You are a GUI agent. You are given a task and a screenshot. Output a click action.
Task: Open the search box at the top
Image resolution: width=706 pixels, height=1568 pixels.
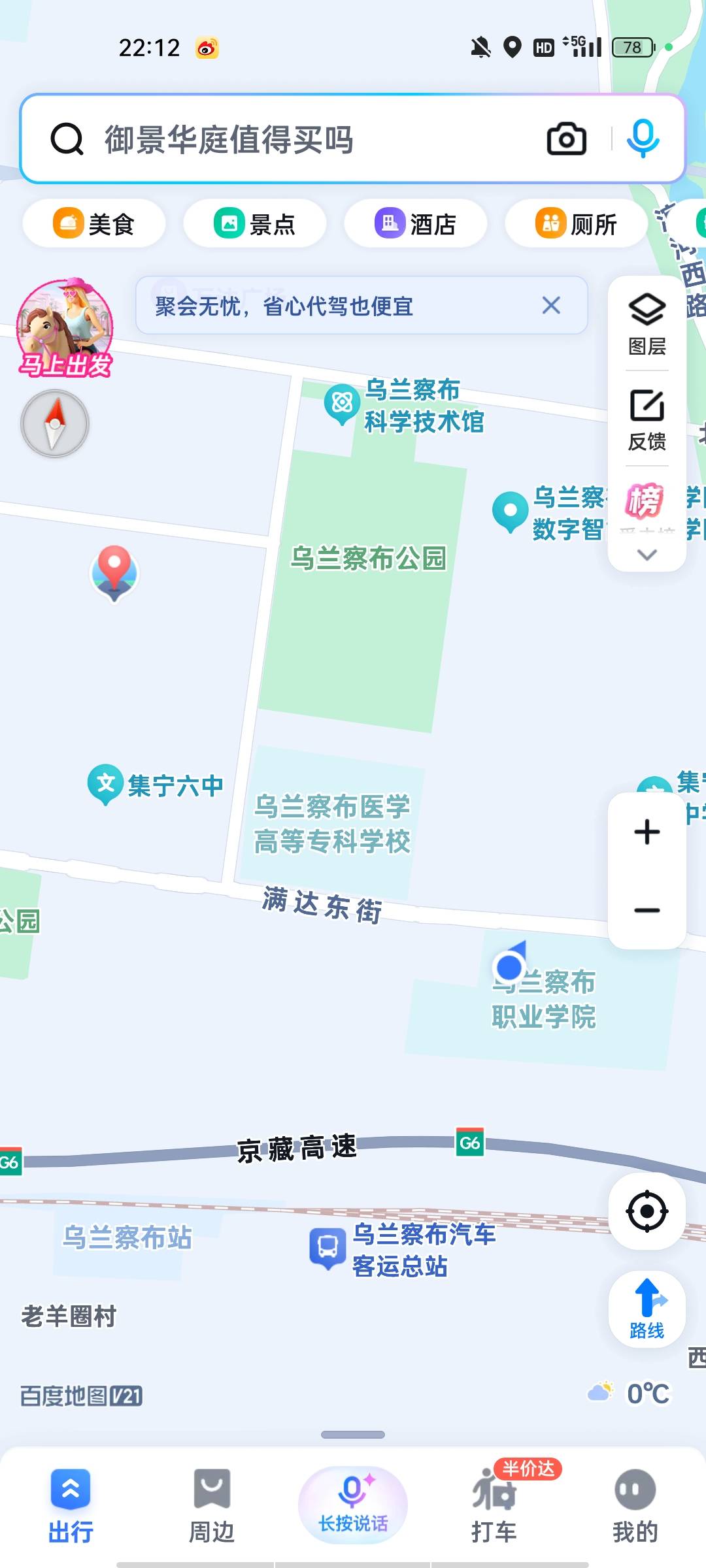[x=294, y=139]
